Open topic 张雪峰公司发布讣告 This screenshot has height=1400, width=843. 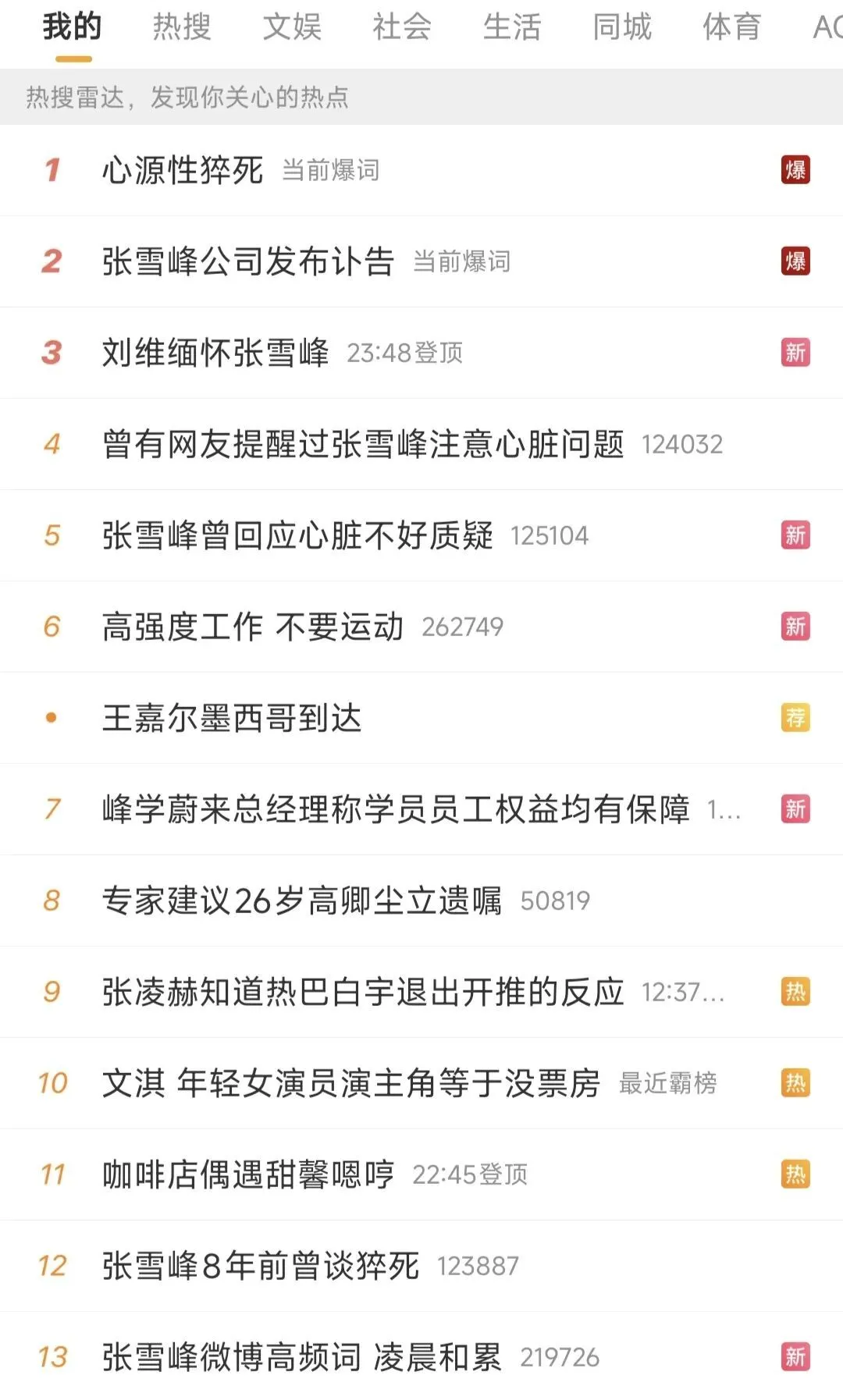click(x=248, y=261)
